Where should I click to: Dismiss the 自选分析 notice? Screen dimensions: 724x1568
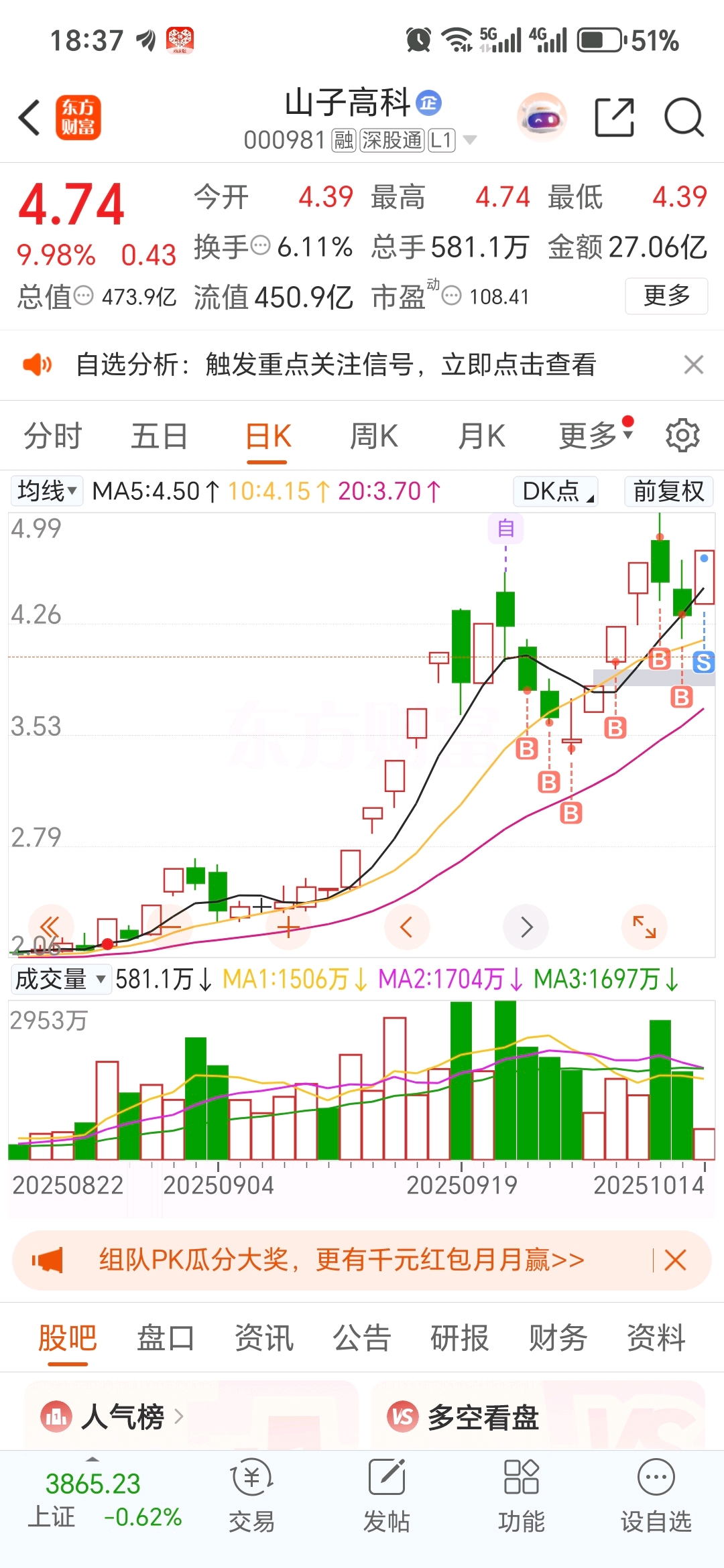point(693,365)
